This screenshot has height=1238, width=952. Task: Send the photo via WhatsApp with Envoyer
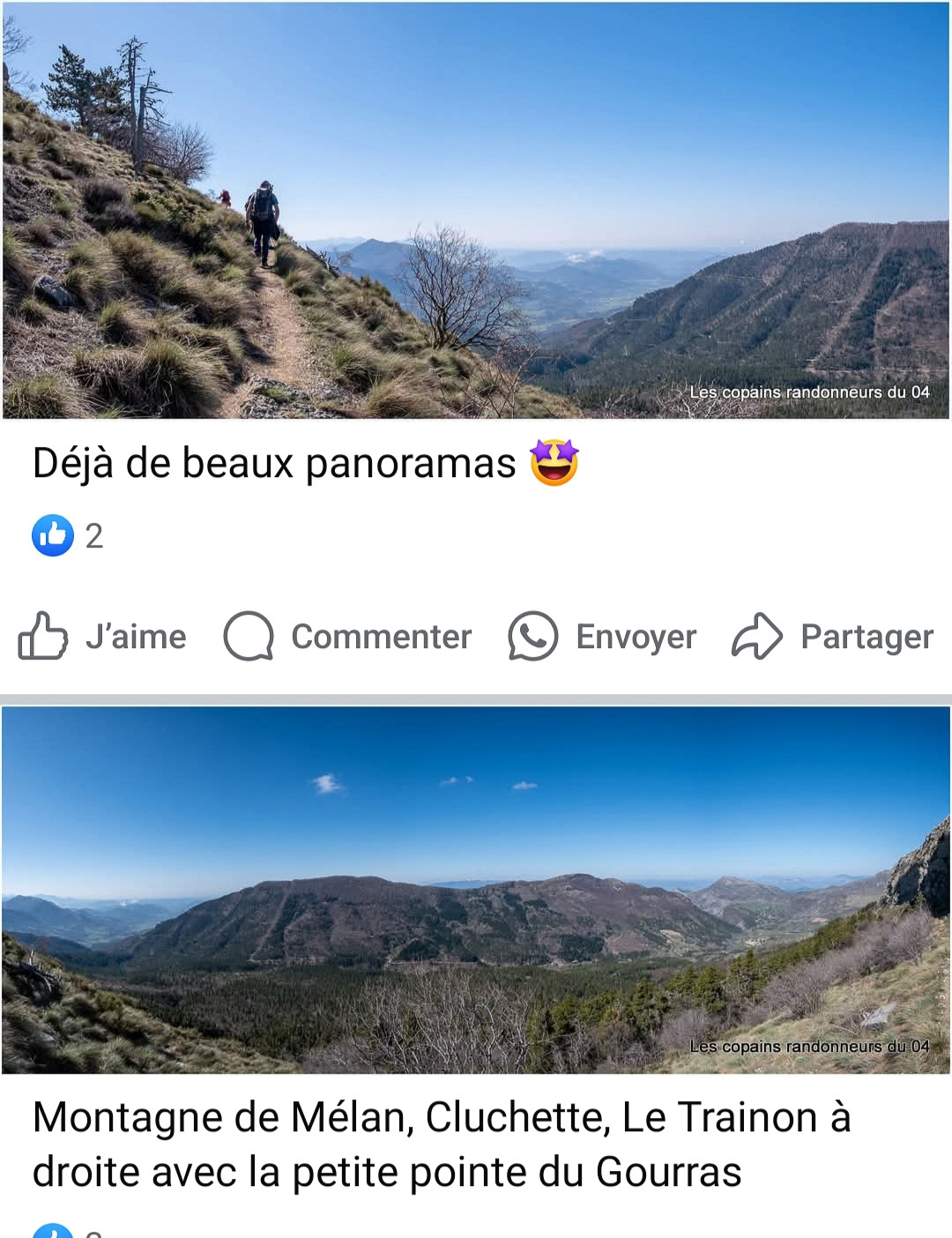click(x=602, y=637)
